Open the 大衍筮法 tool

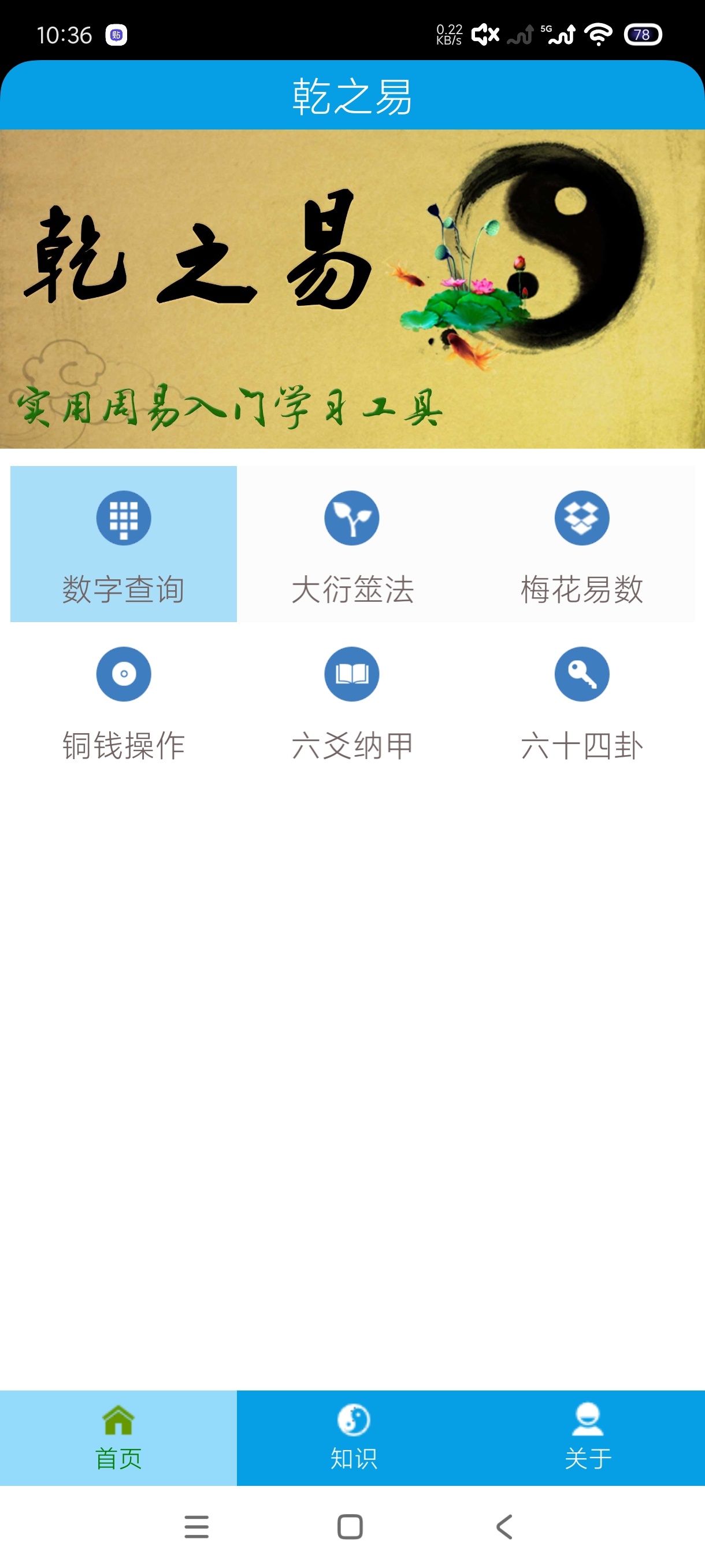352,543
